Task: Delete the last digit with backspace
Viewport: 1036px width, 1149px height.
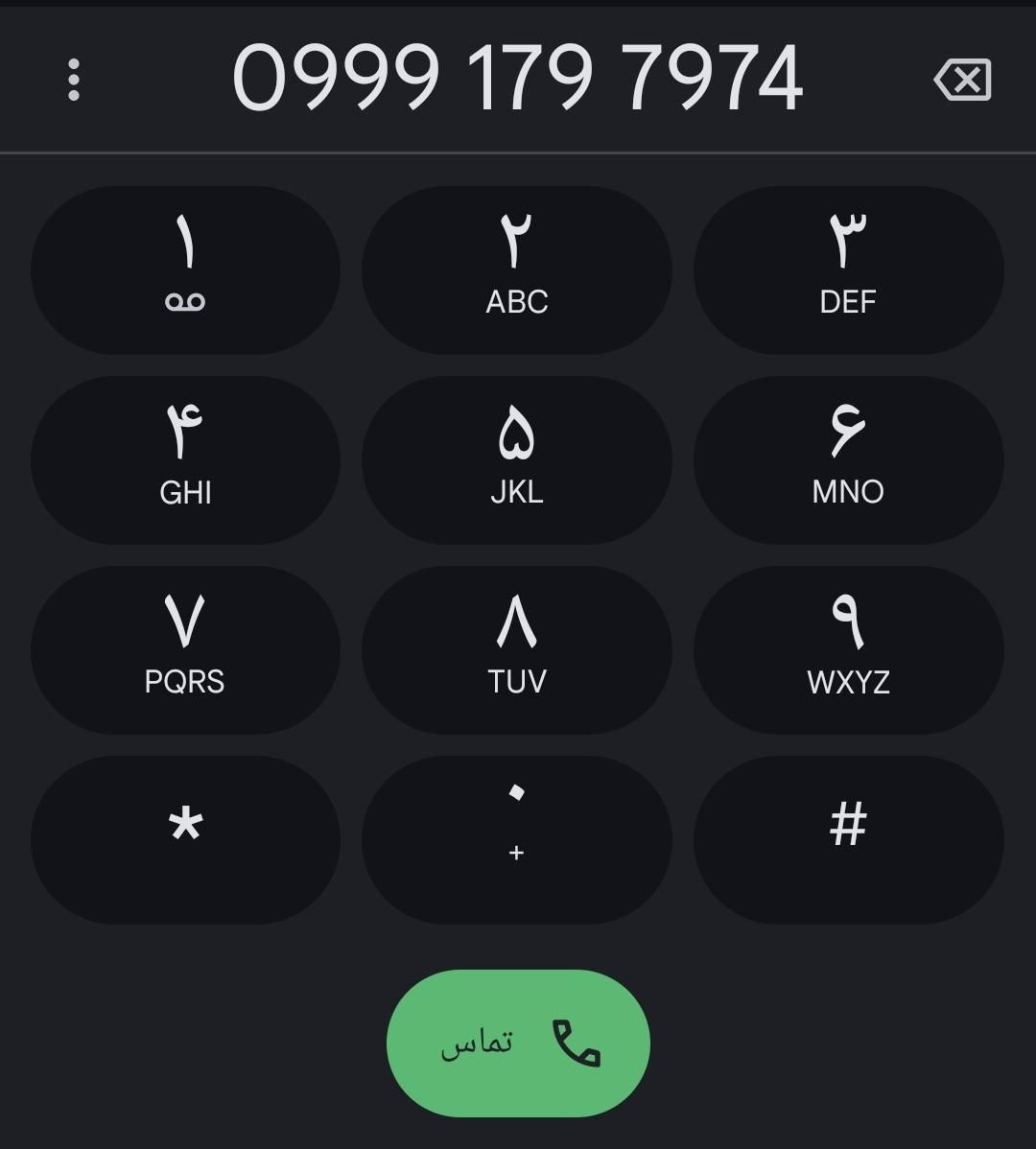Action: click(963, 80)
